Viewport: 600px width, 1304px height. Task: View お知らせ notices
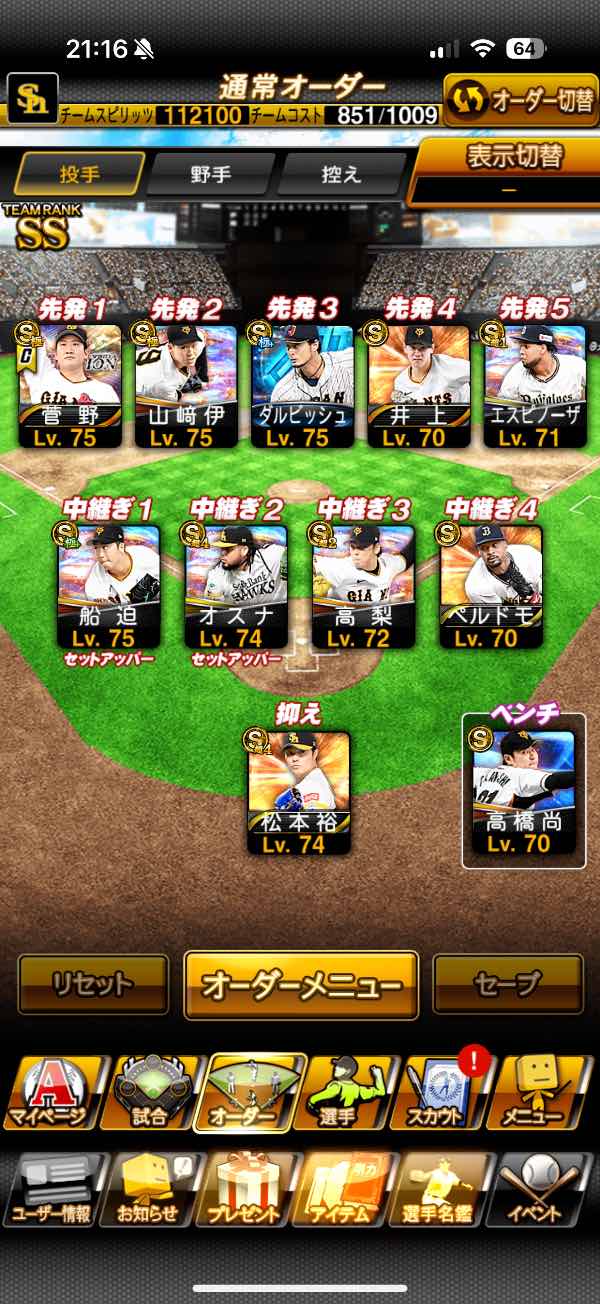point(150,1190)
